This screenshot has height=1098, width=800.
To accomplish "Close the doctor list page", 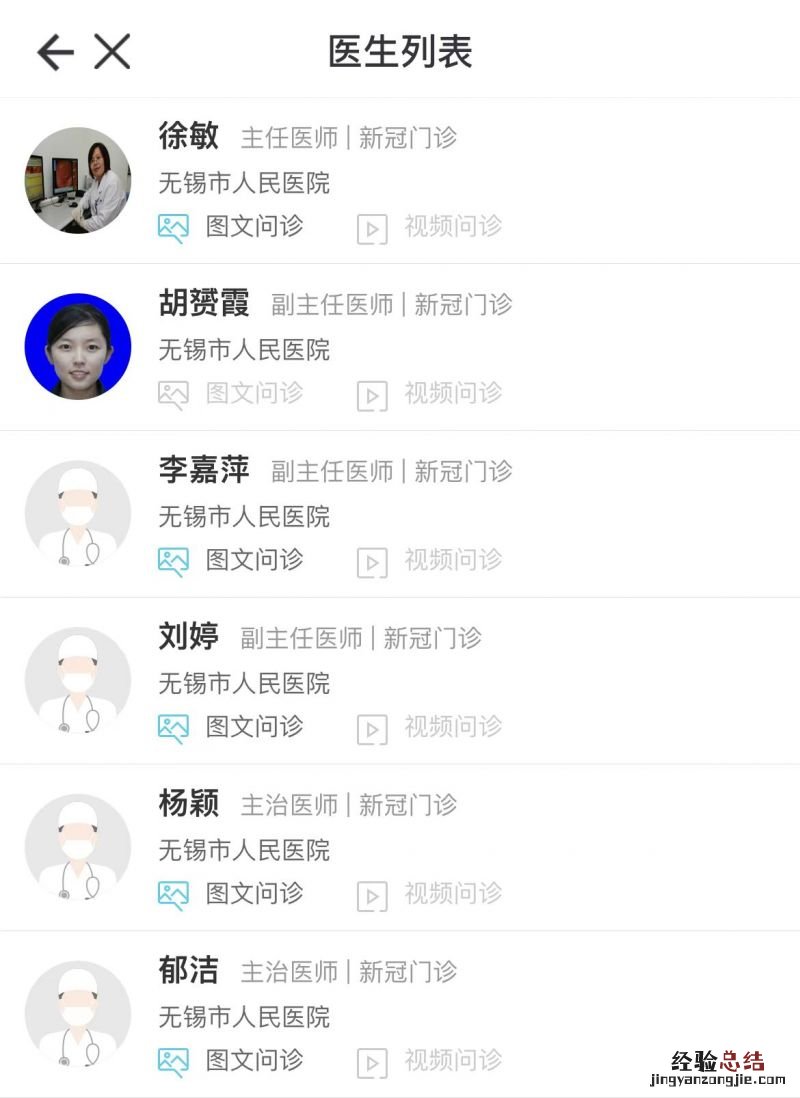I will click(x=112, y=52).
